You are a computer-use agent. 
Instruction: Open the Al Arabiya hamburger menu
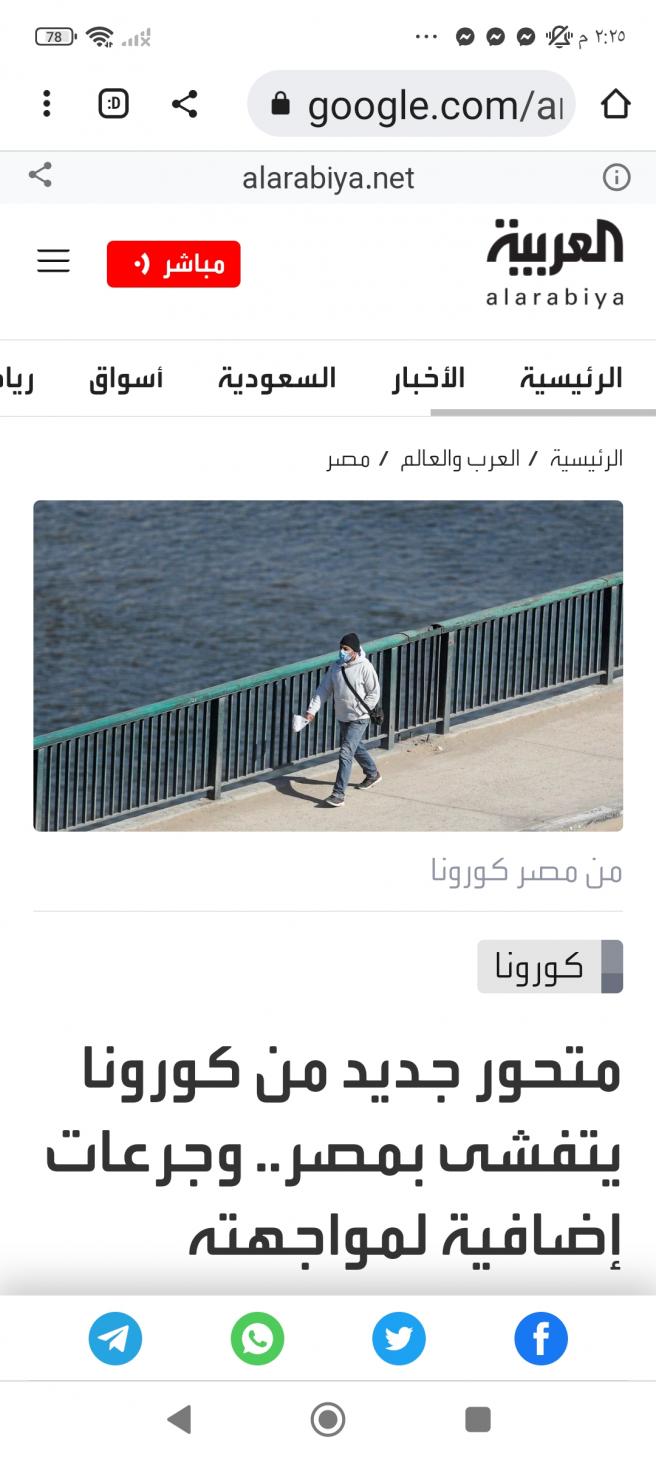coord(53,262)
